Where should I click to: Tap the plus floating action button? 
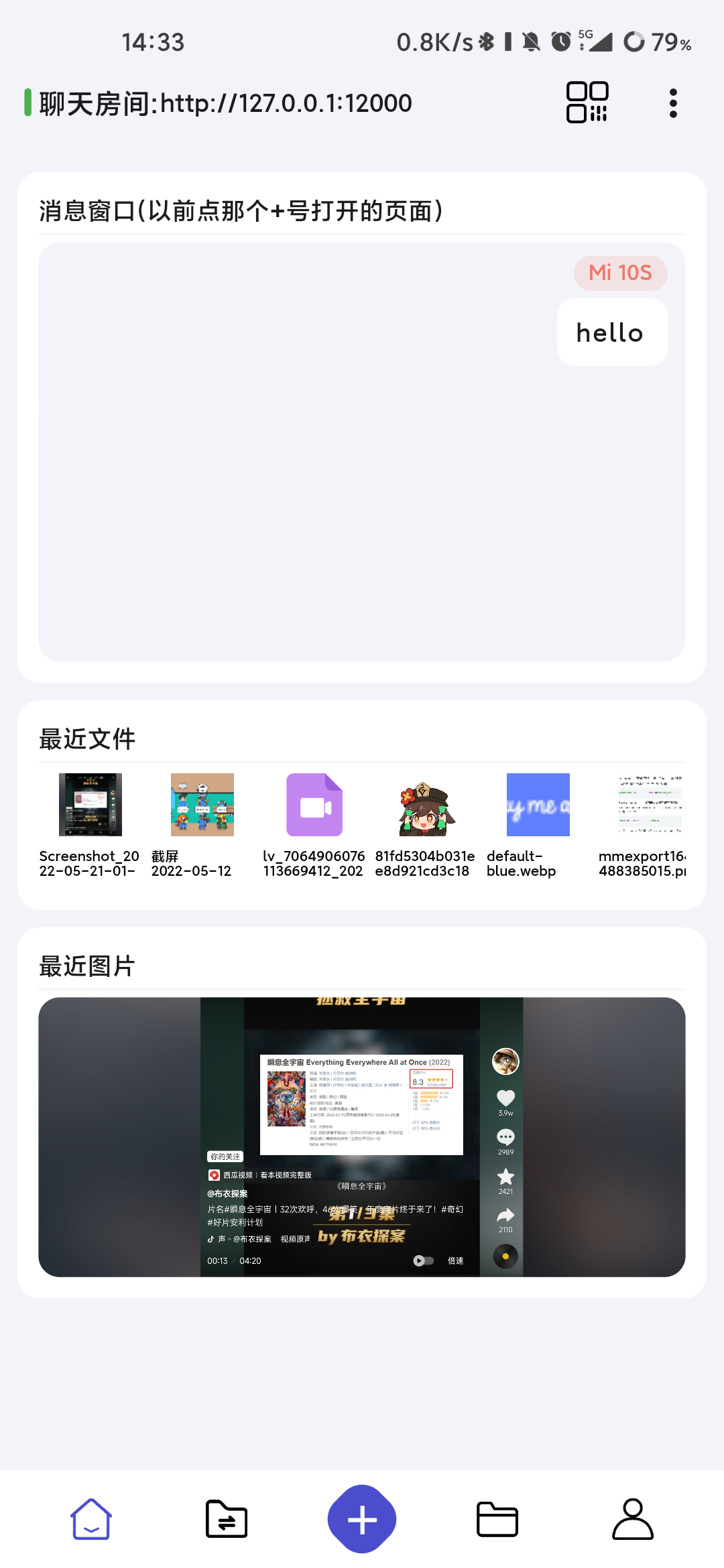[x=362, y=1519]
